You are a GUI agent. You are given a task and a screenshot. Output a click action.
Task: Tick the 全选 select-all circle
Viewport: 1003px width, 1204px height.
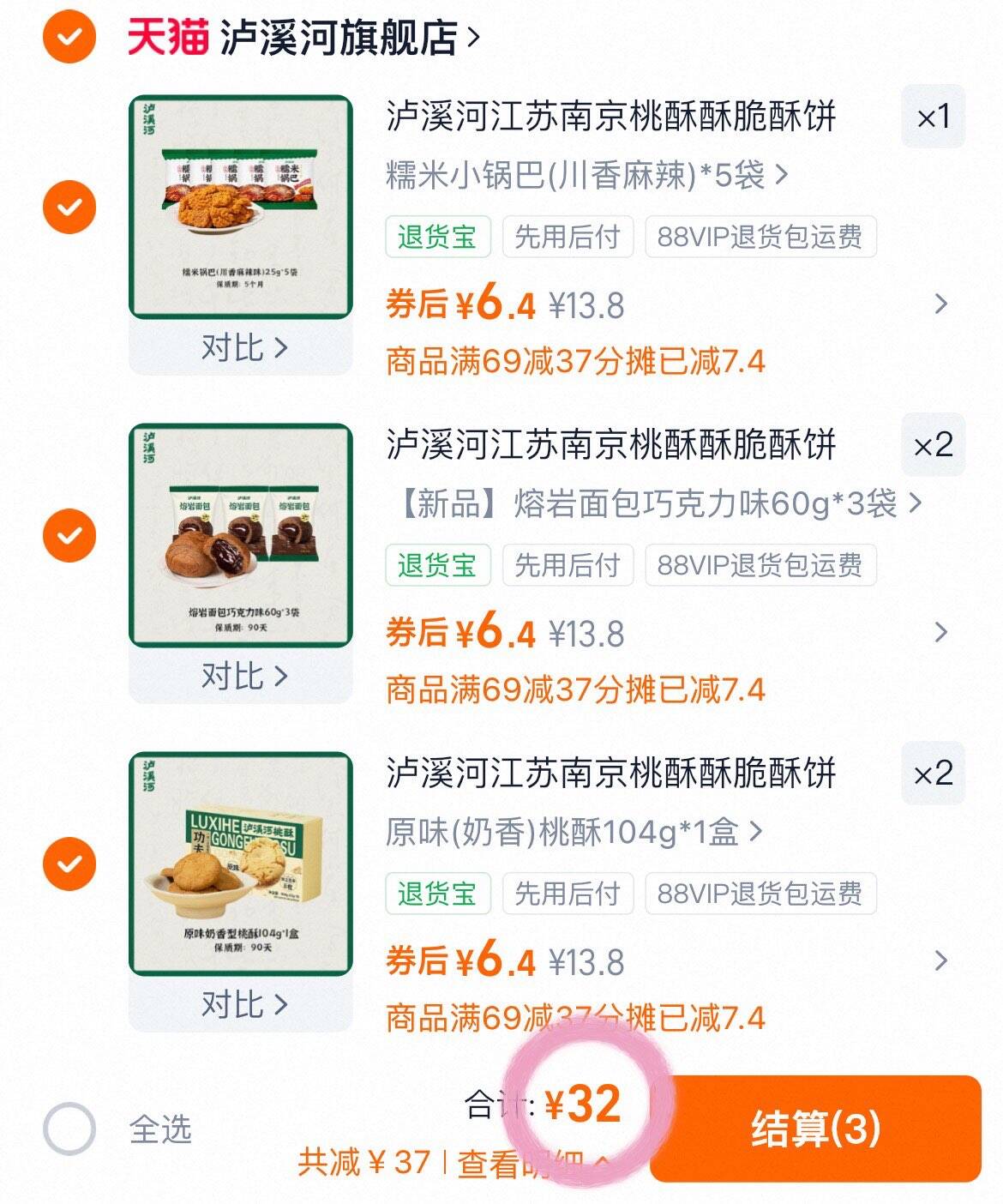[x=69, y=1129]
